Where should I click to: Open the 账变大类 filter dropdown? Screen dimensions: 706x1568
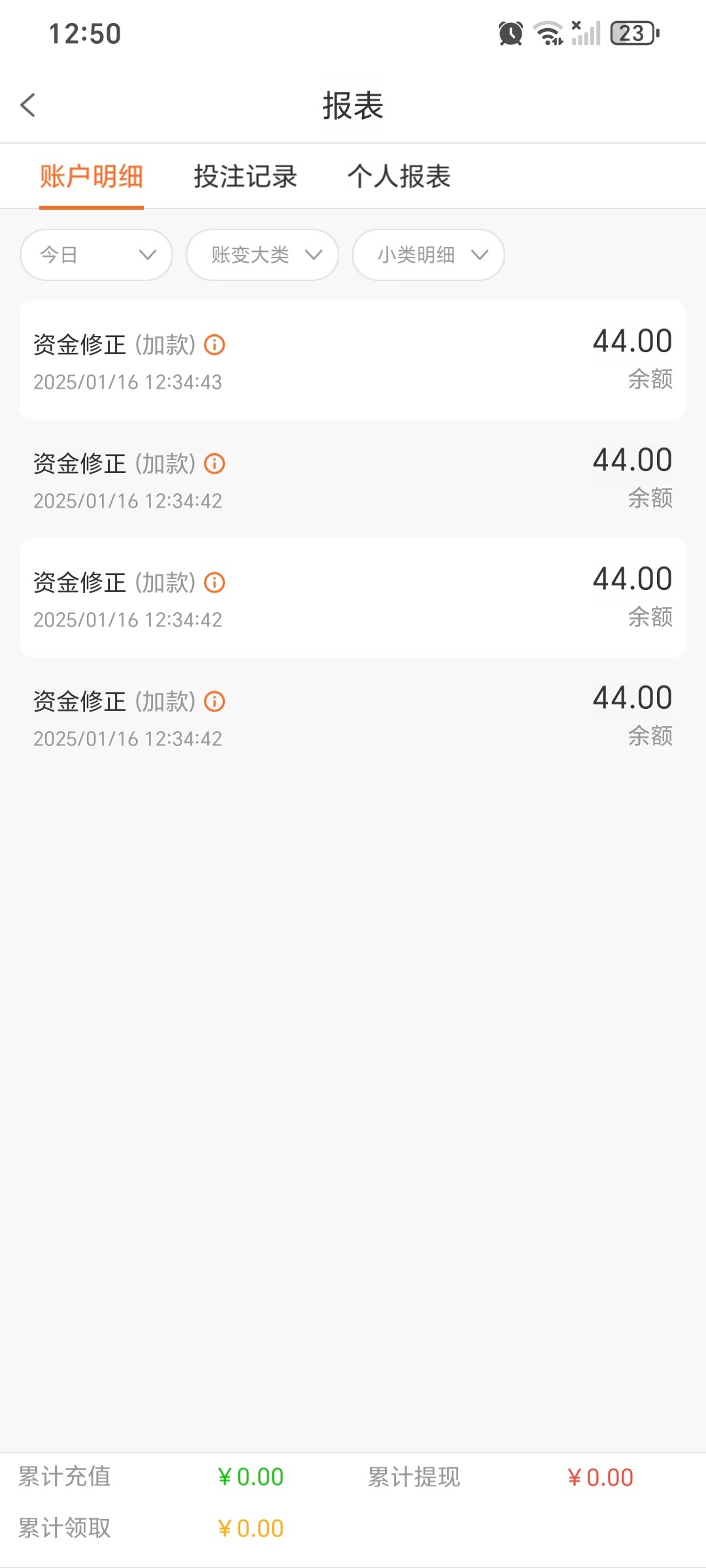pos(262,255)
